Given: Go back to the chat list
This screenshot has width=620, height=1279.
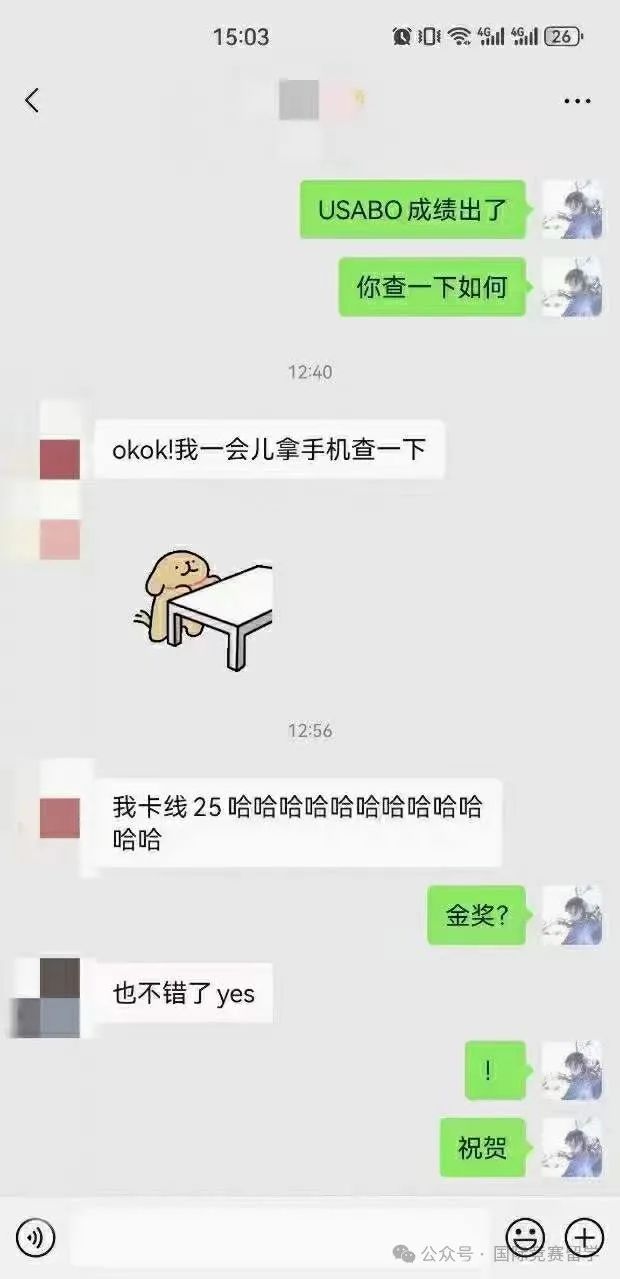Looking at the screenshot, I should click(32, 100).
